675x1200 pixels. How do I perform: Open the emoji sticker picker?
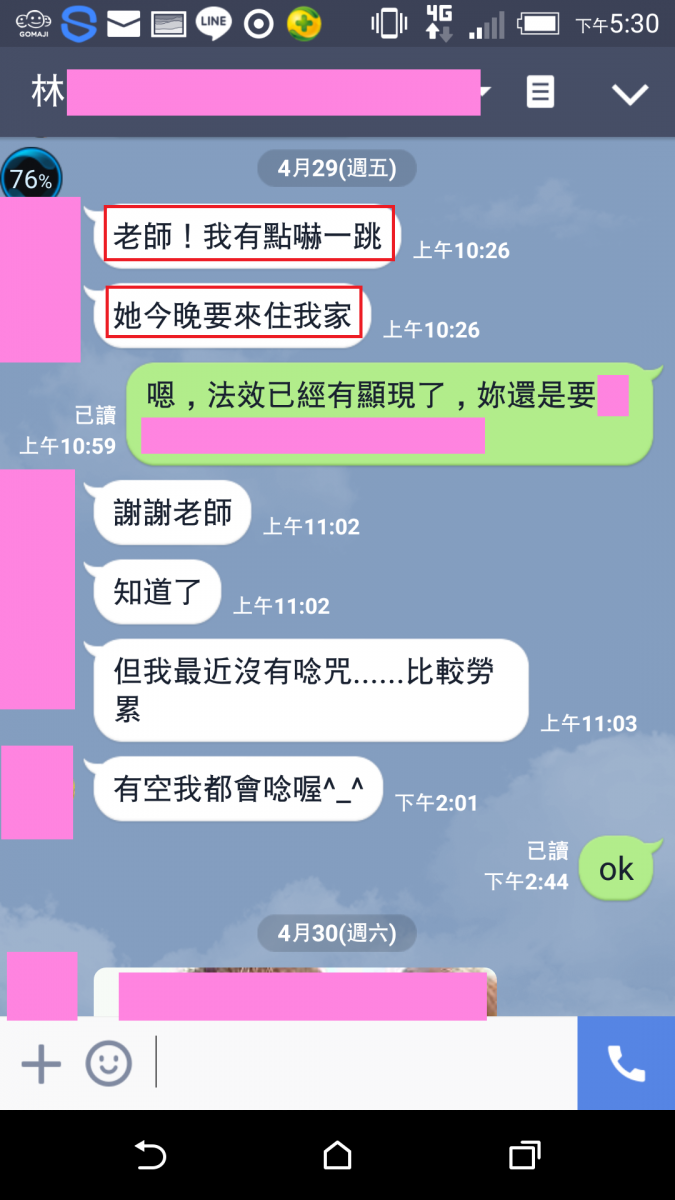(x=108, y=1063)
